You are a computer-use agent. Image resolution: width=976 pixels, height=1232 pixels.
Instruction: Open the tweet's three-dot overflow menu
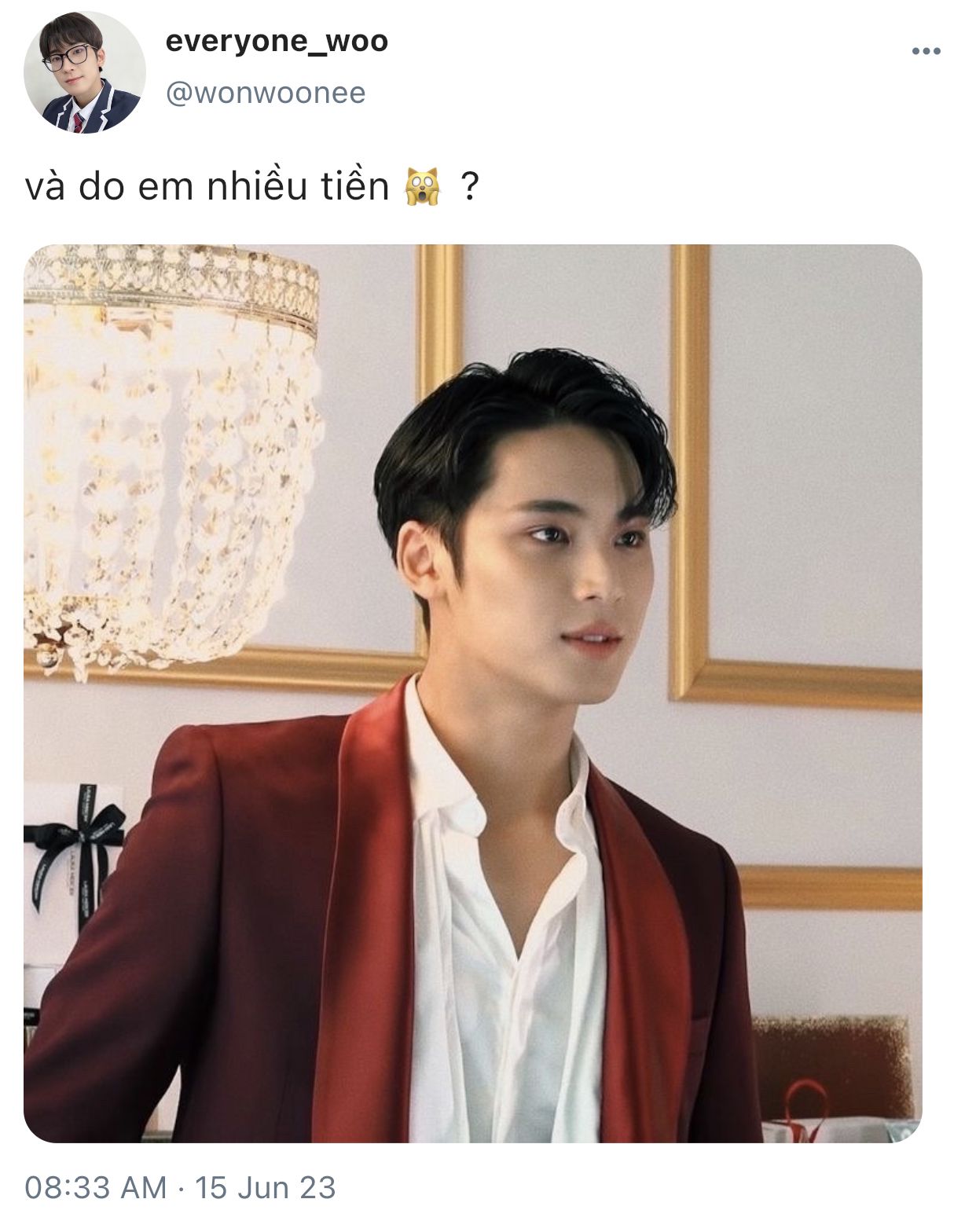coord(926,52)
